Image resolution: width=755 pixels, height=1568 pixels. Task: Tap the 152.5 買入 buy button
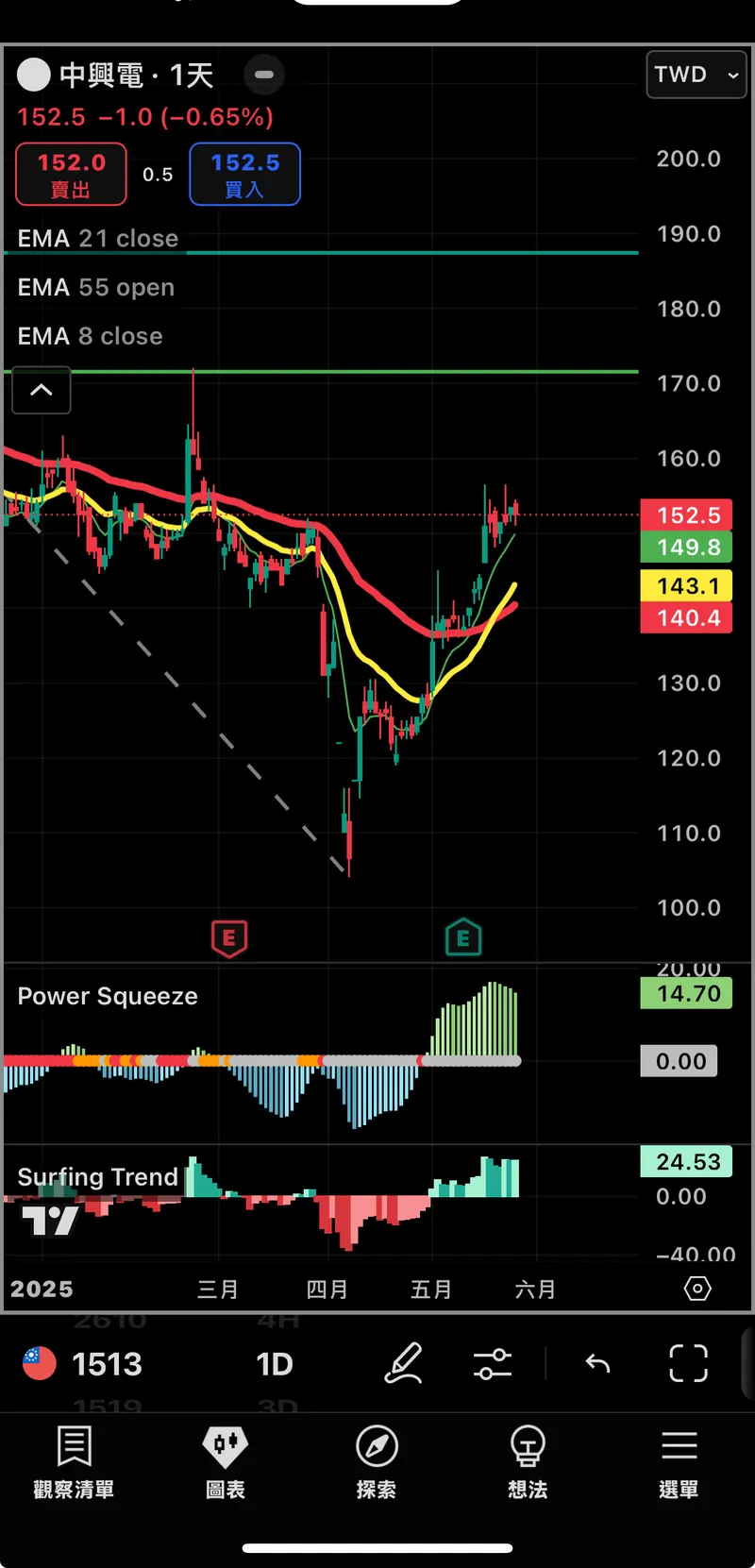(x=244, y=174)
